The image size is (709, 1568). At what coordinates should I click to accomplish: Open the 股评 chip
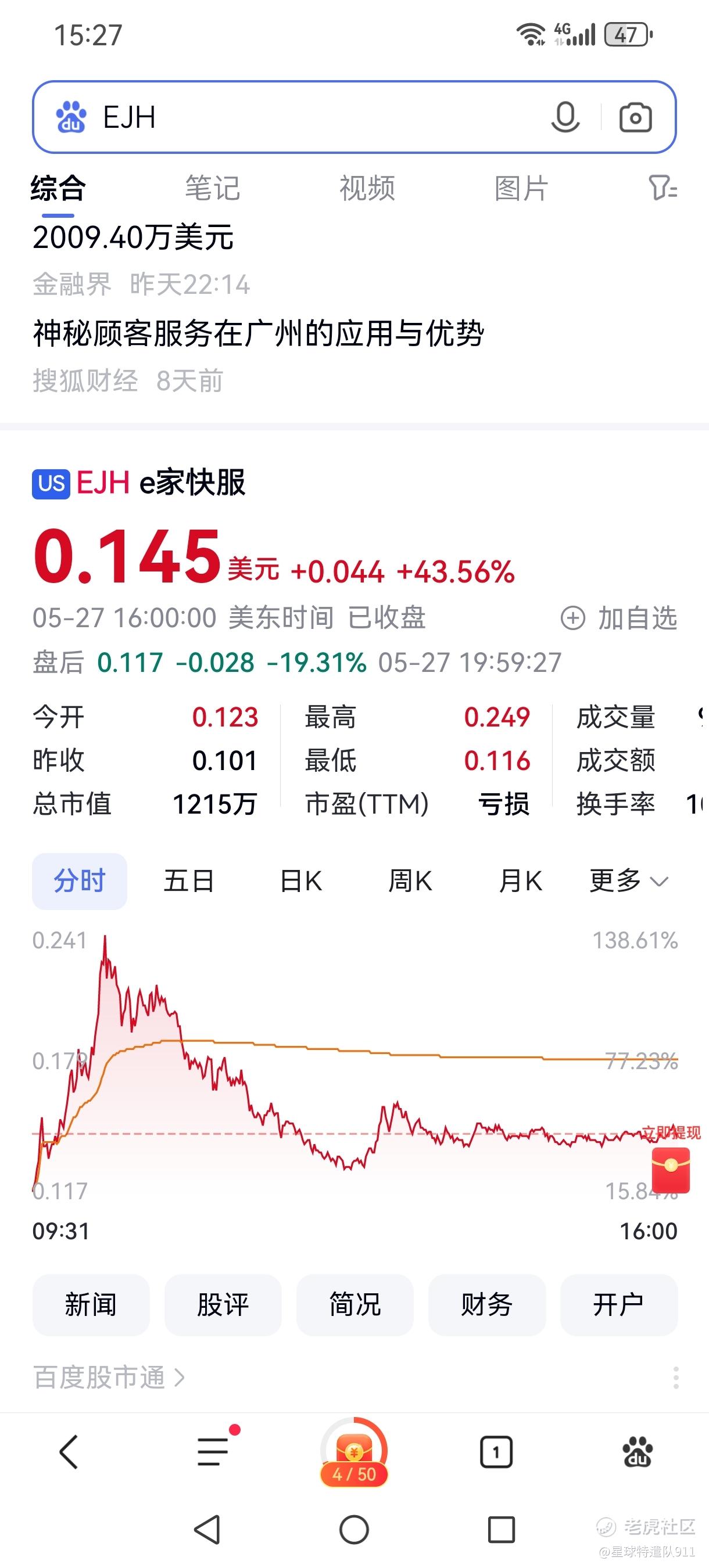coord(223,1304)
